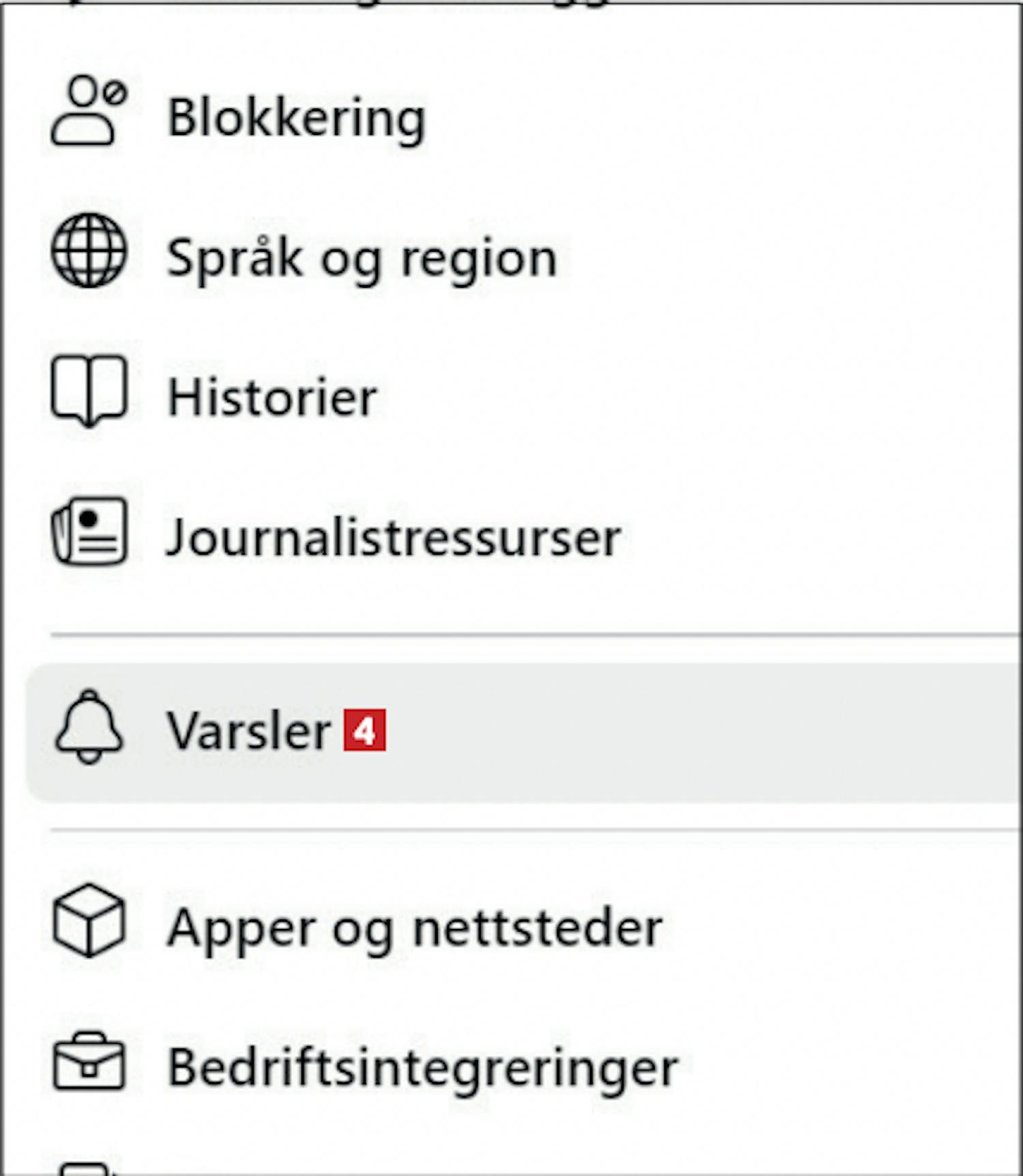Open Språk og region settings
Screen dimensions: 1023x1176
pos(361,259)
